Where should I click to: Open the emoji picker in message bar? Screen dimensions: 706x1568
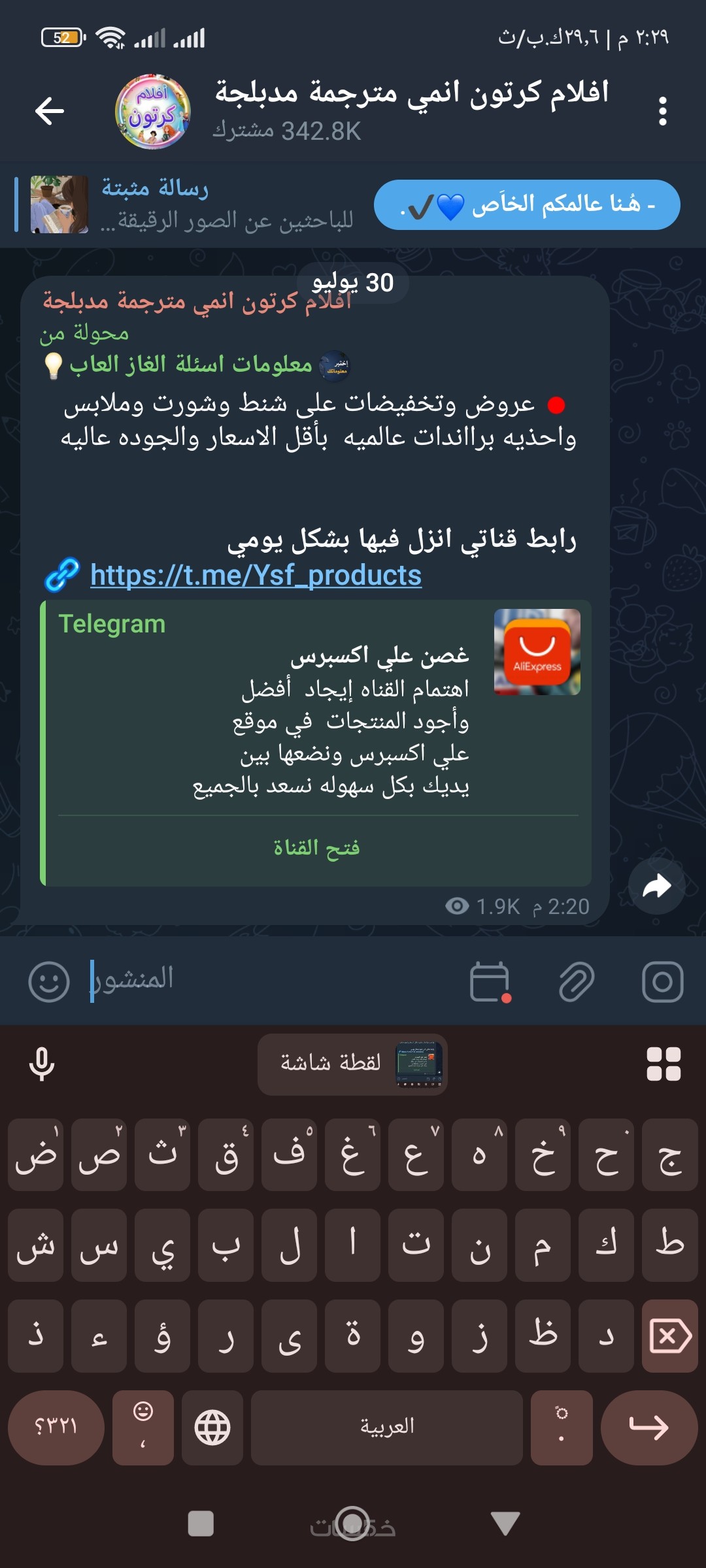(x=49, y=981)
